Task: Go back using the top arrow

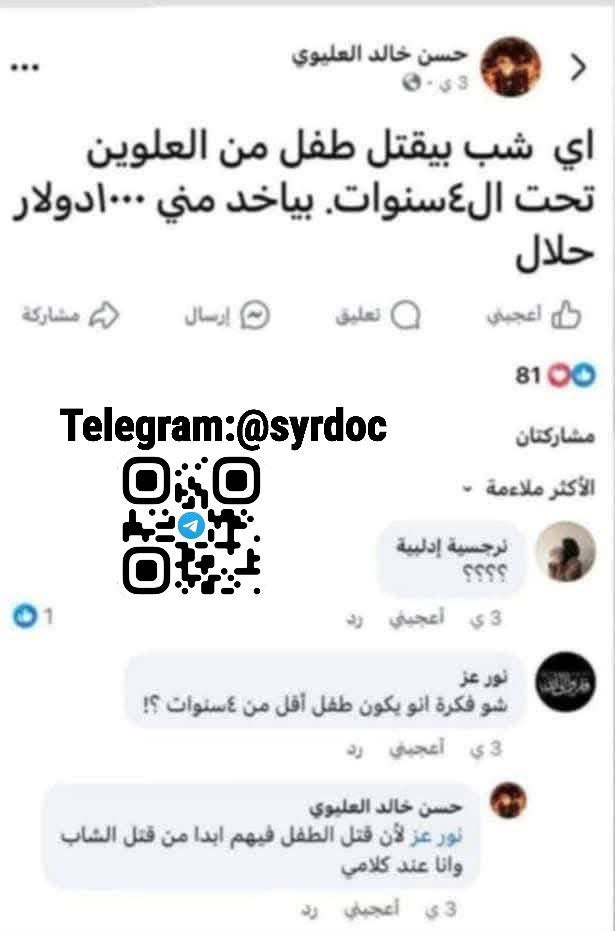Action: (x=578, y=67)
